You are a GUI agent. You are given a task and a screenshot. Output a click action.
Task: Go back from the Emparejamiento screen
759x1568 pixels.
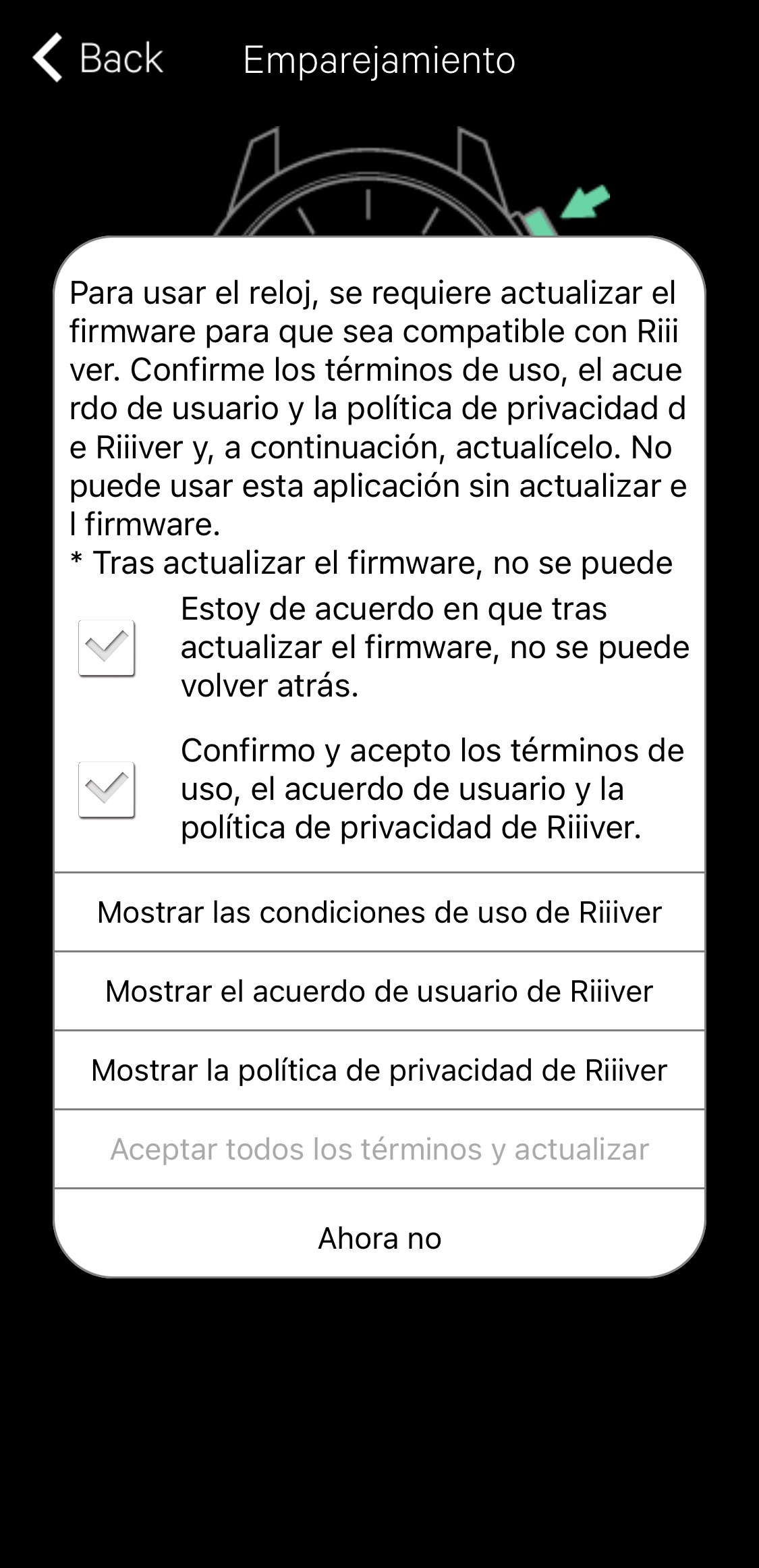tap(98, 59)
